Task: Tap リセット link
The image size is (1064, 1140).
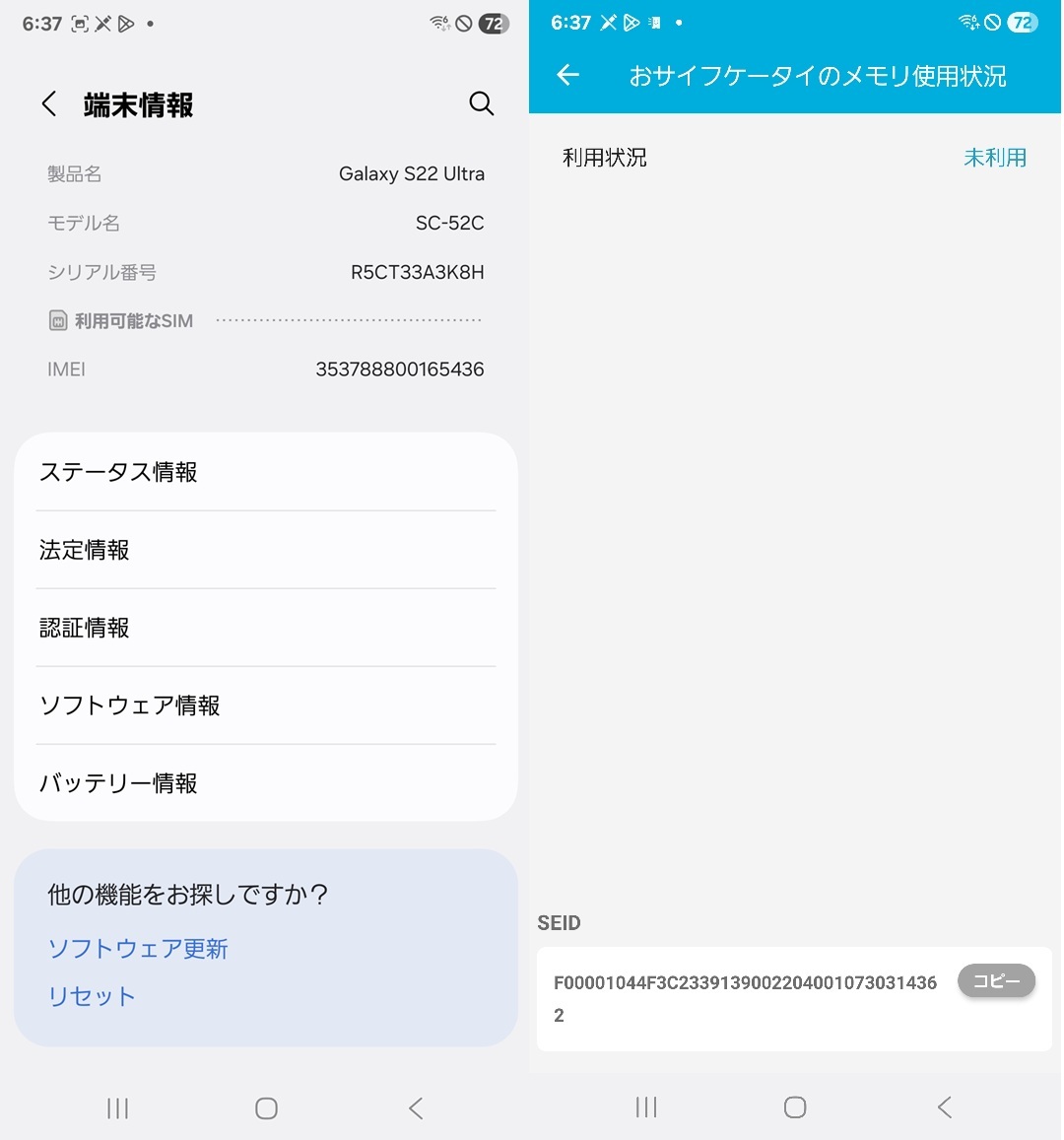Action: (x=91, y=996)
